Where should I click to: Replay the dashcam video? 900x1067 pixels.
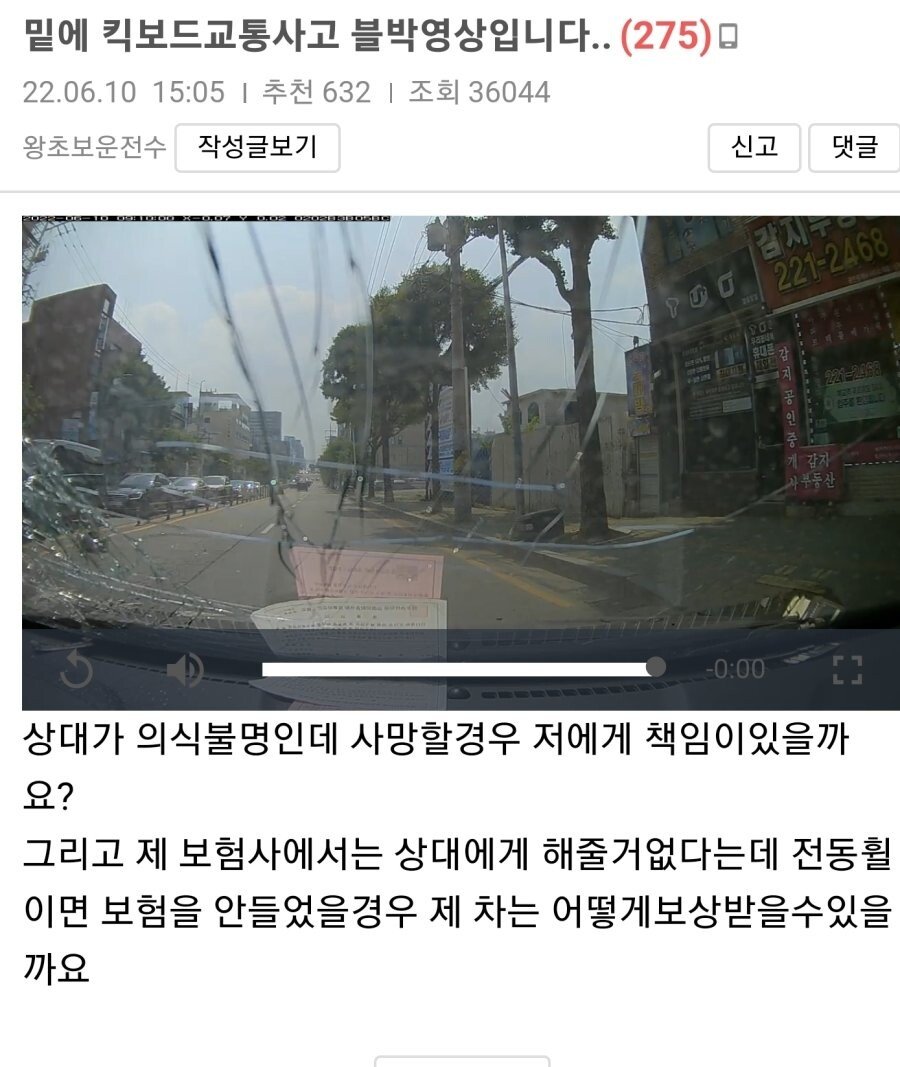click(77, 669)
